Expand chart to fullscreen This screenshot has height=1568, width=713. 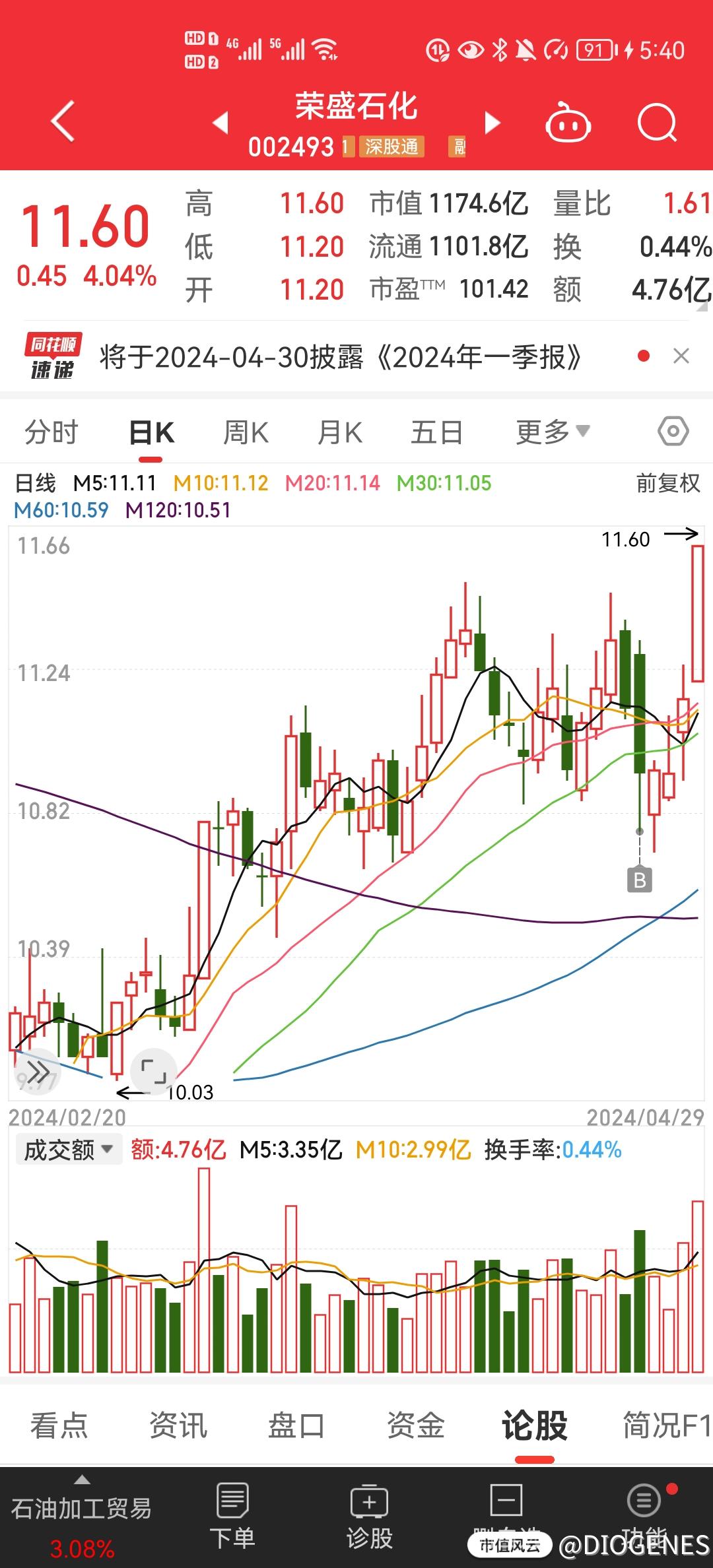pos(153,1071)
